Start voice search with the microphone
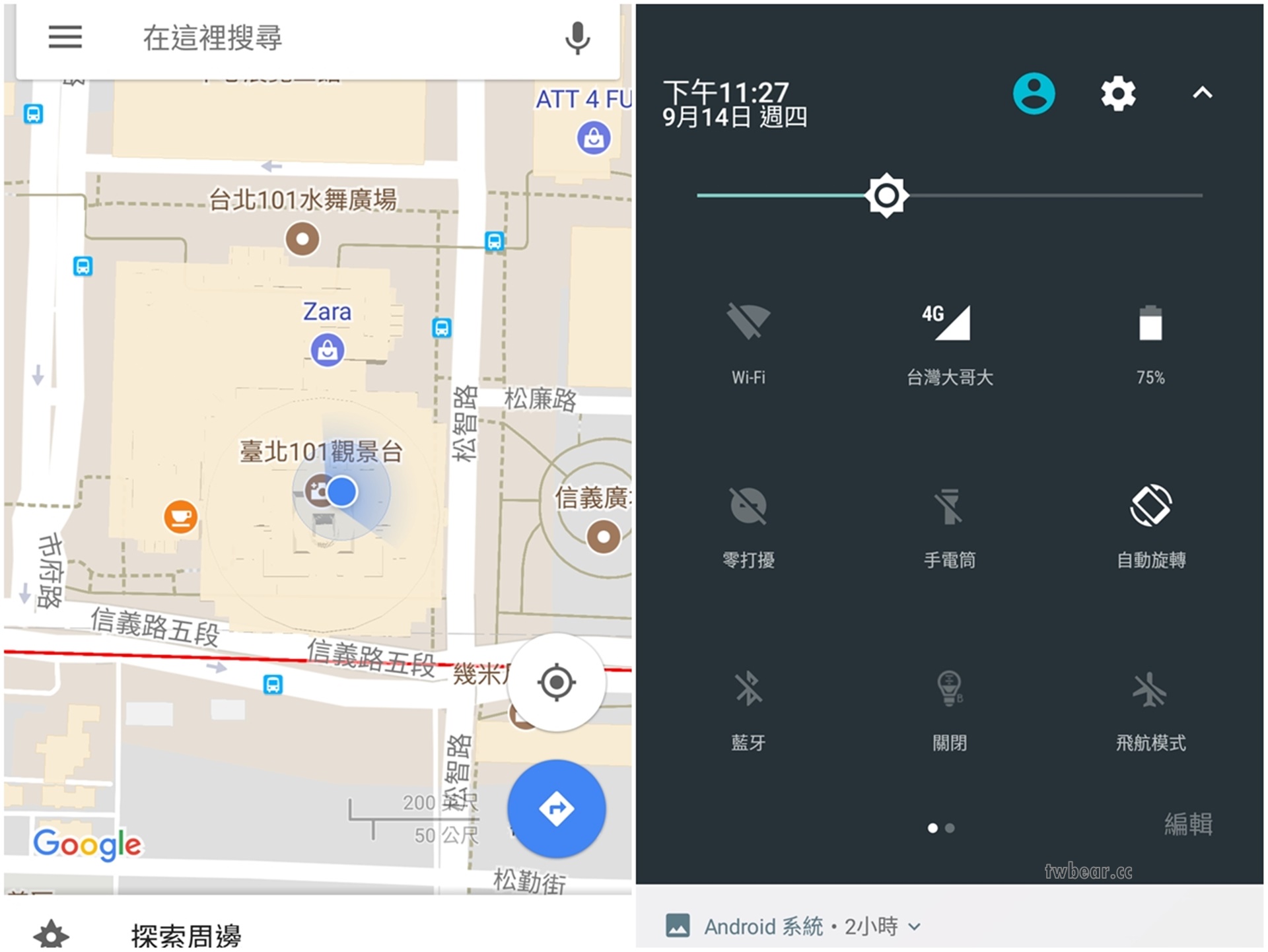 coord(577,38)
